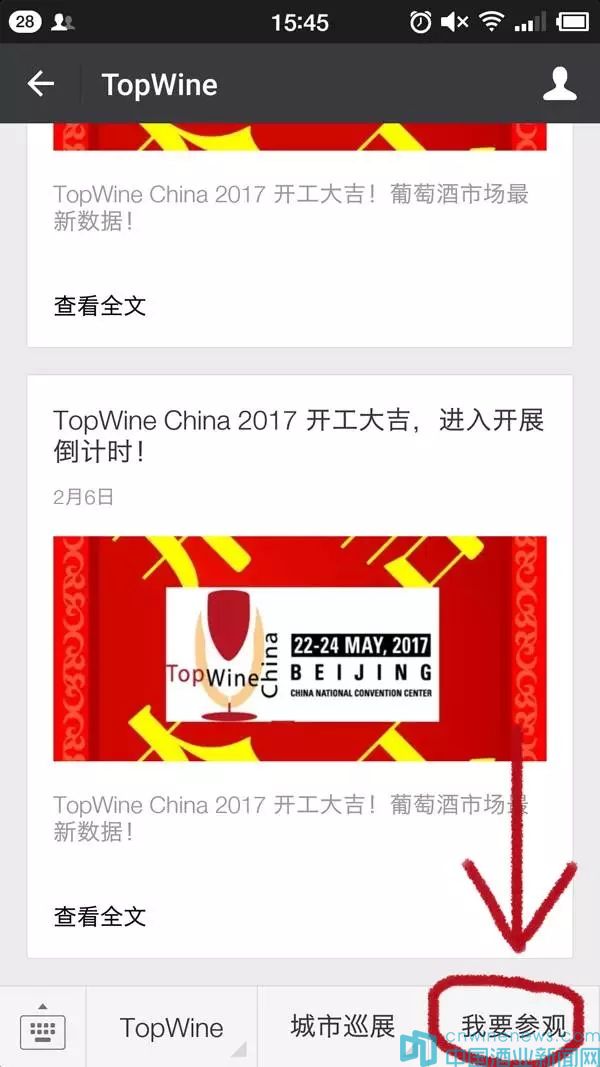Switch to keyboard input mode

(x=42, y=1027)
